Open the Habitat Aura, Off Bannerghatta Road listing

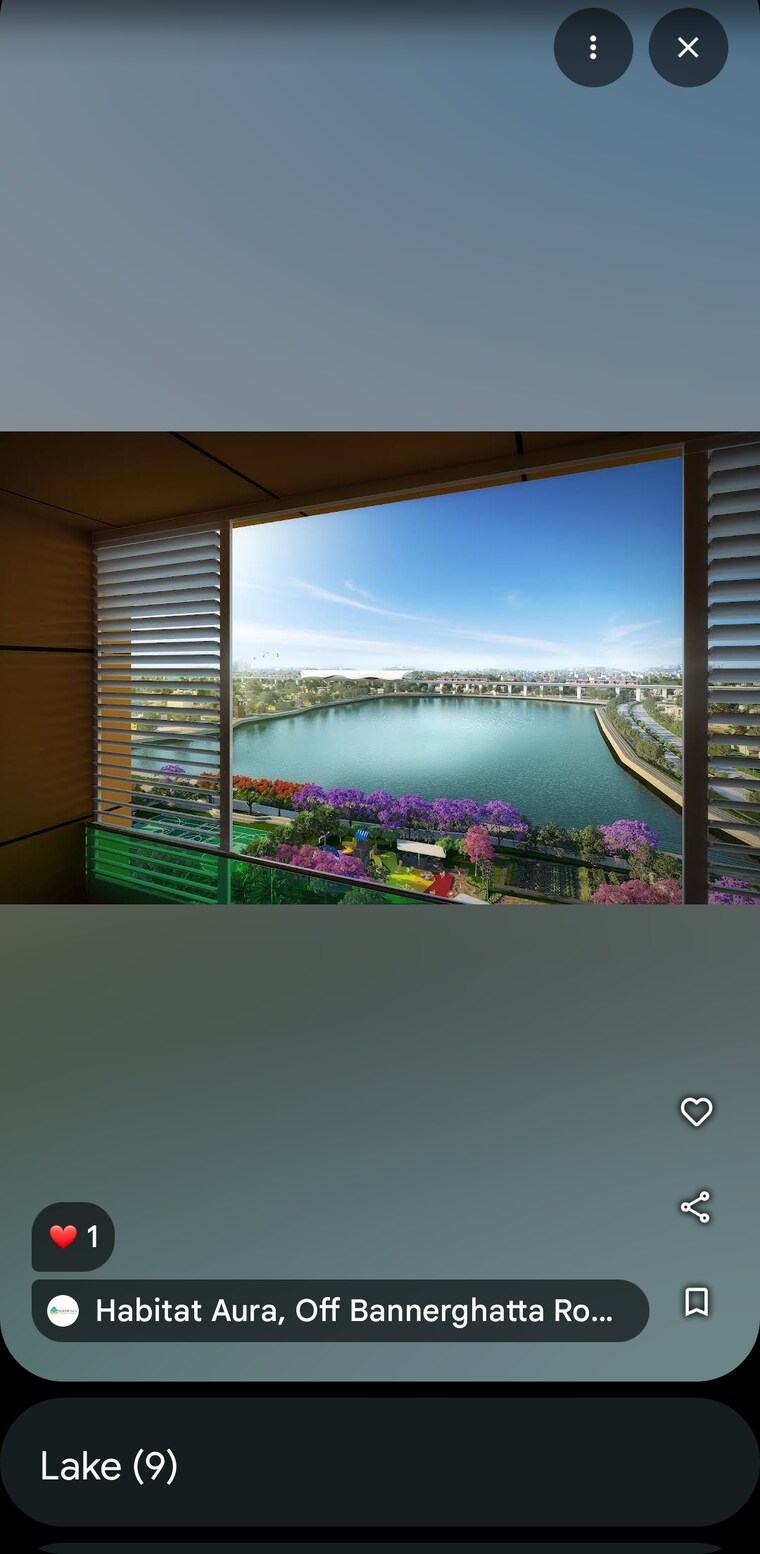coord(340,1310)
